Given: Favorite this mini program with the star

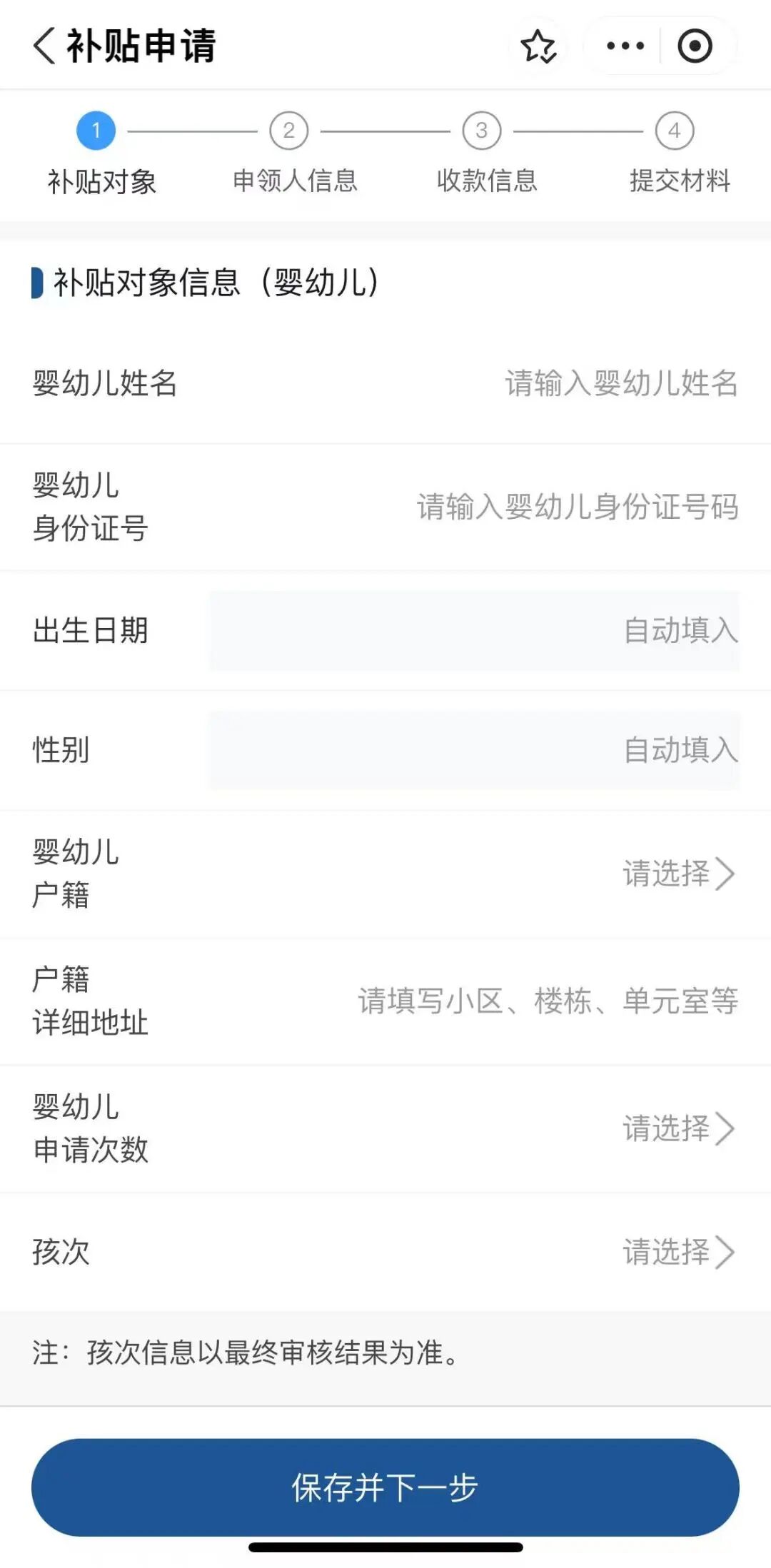Looking at the screenshot, I should tap(538, 46).
